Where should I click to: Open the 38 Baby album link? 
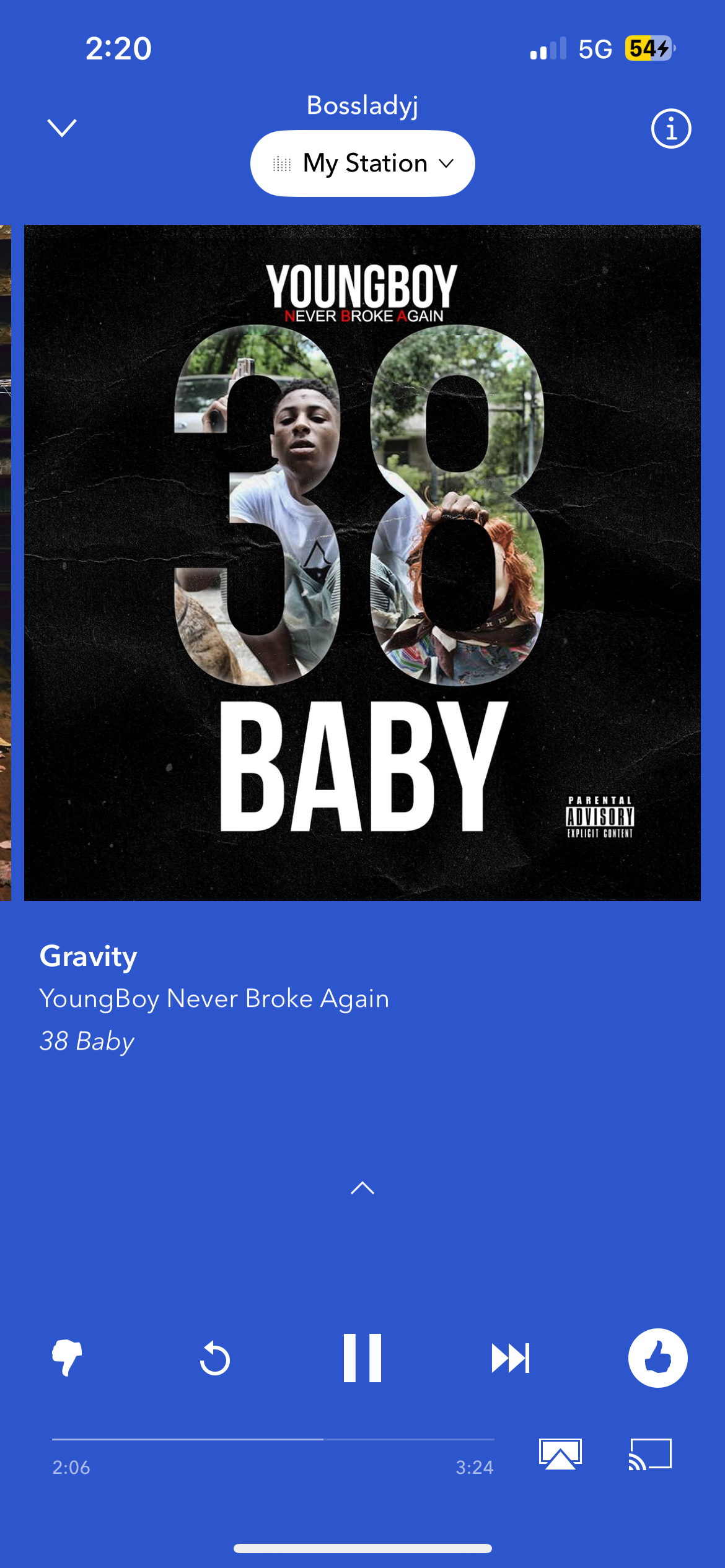tap(87, 1041)
